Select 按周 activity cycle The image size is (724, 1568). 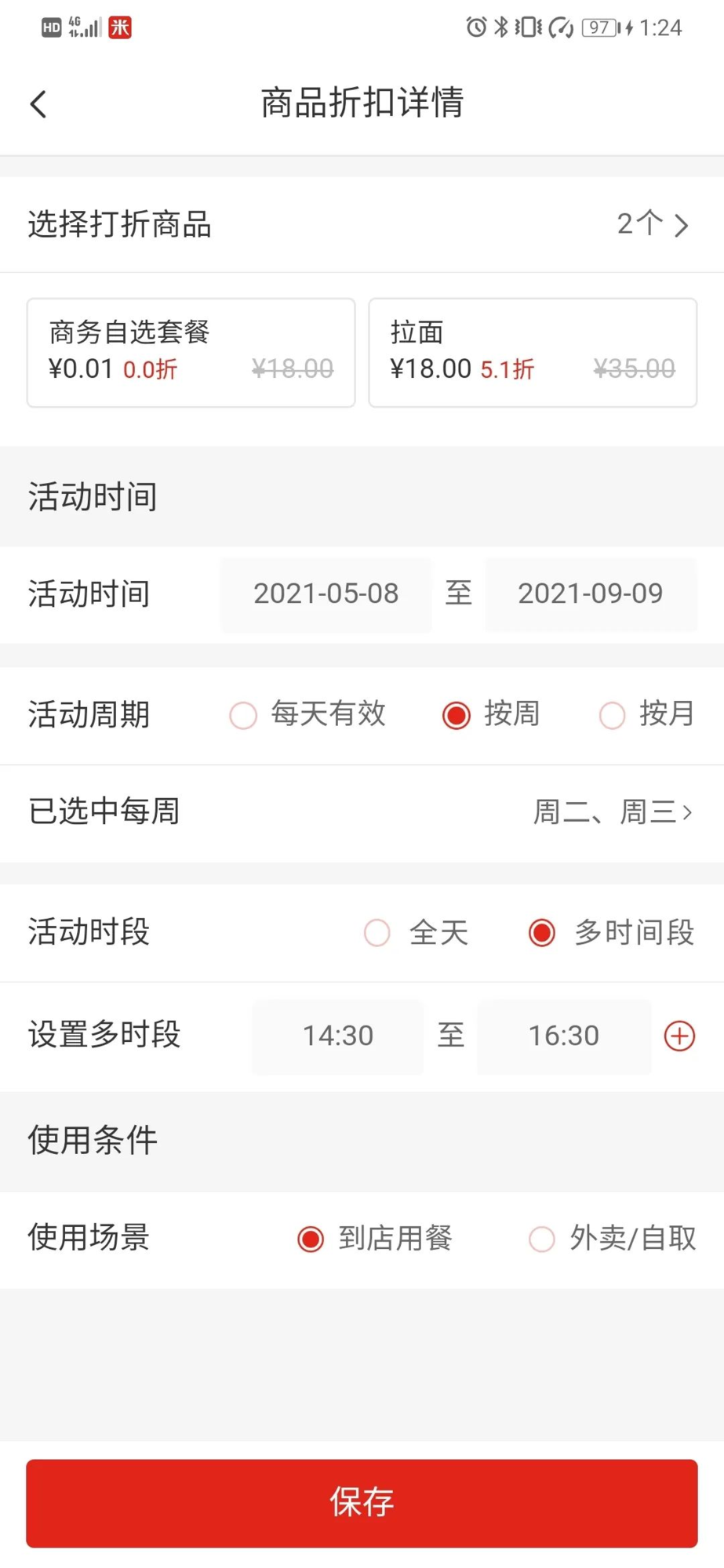click(491, 714)
